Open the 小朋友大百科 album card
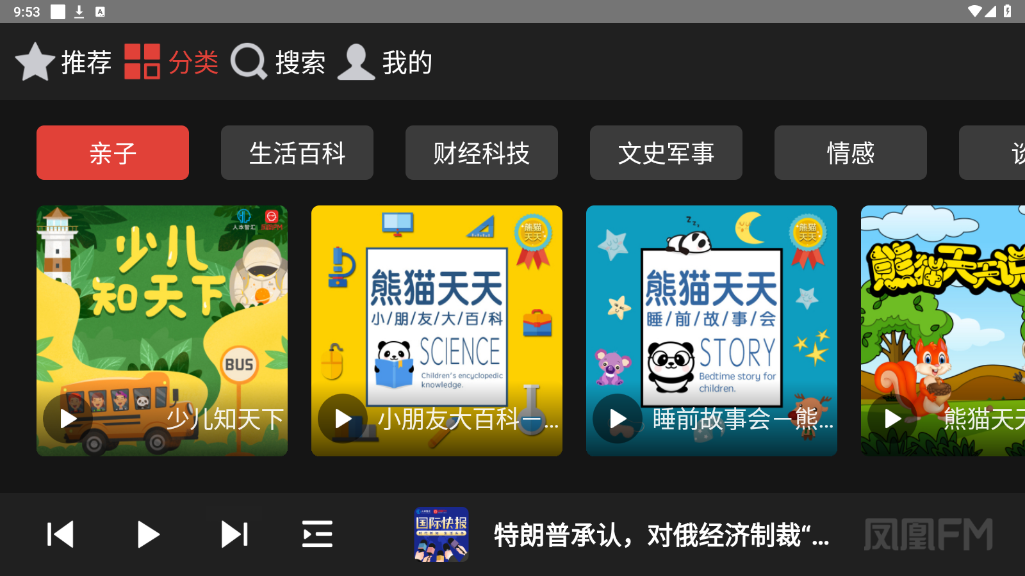1025x576 pixels. point(436,330)
